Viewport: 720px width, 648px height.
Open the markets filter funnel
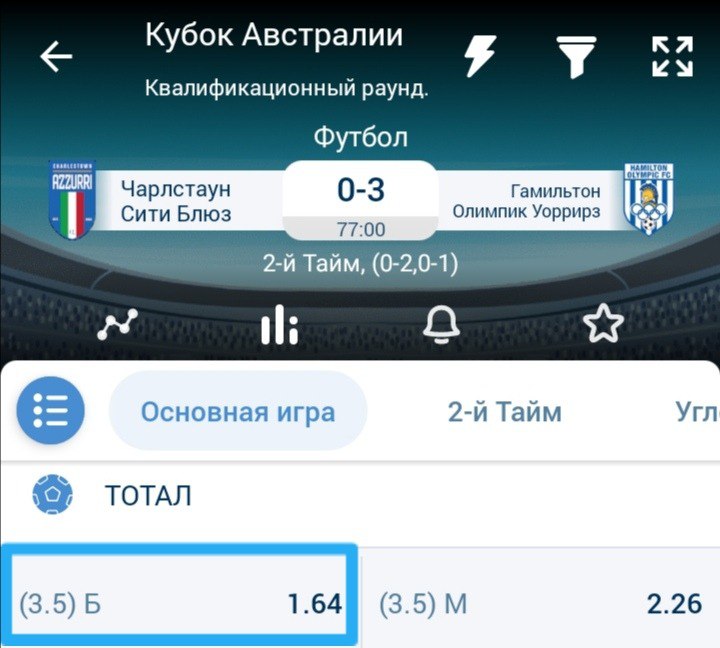point(576,57)
